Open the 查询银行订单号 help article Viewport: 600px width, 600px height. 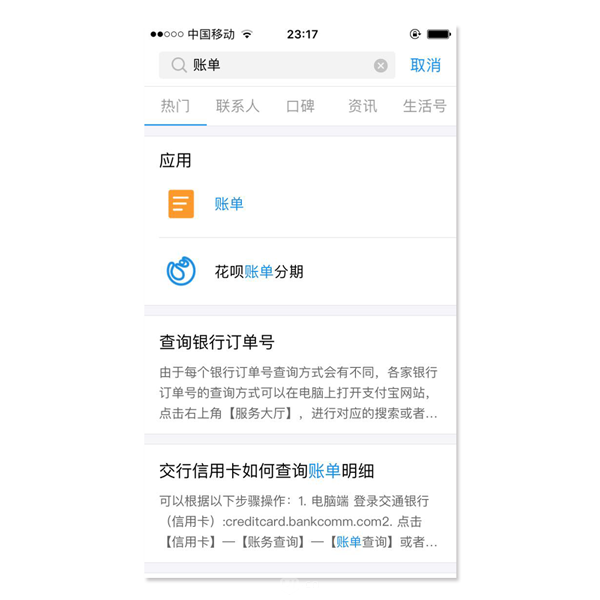click(x=300, y=375)
